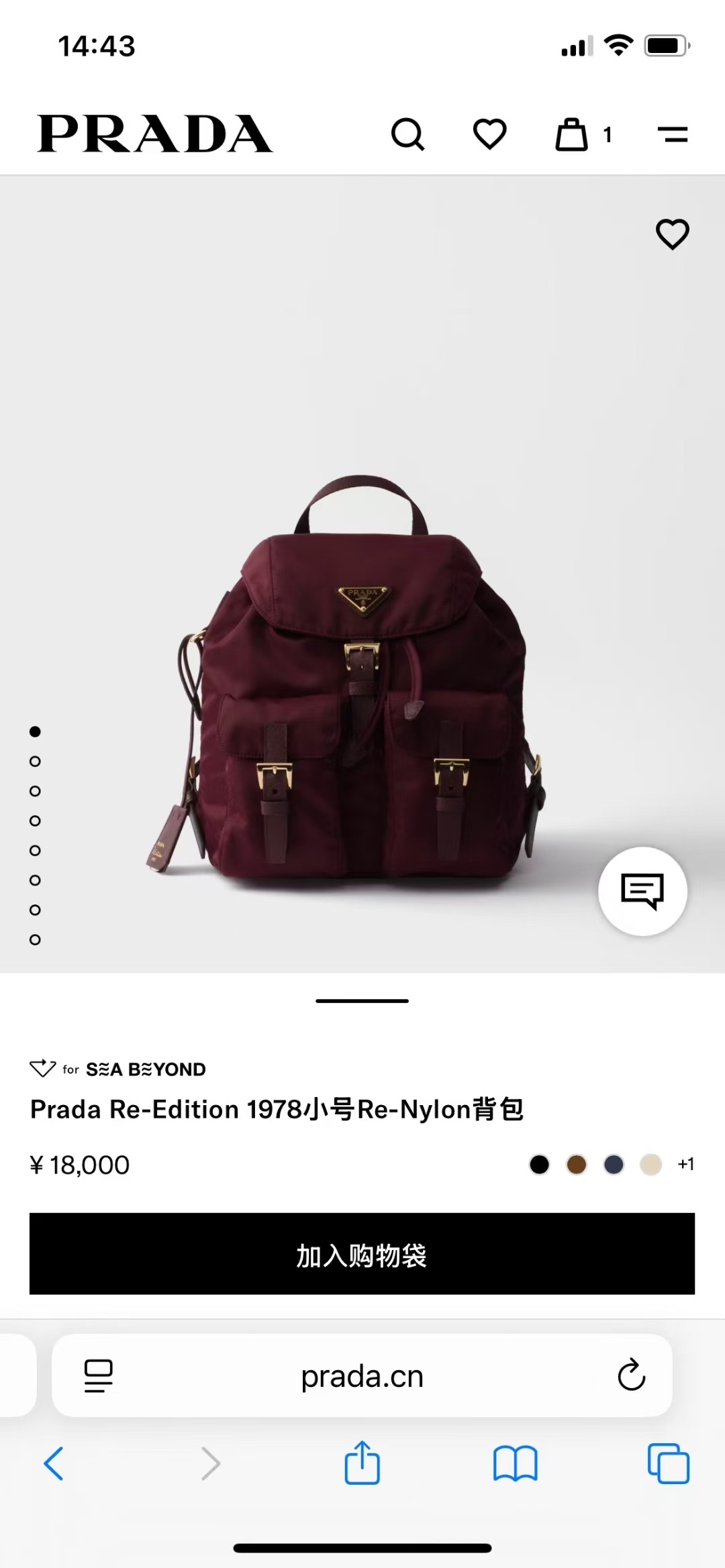Open Safari page settings menu
The width and height of the screenshot is (725, 1568).
[99, 1375]
